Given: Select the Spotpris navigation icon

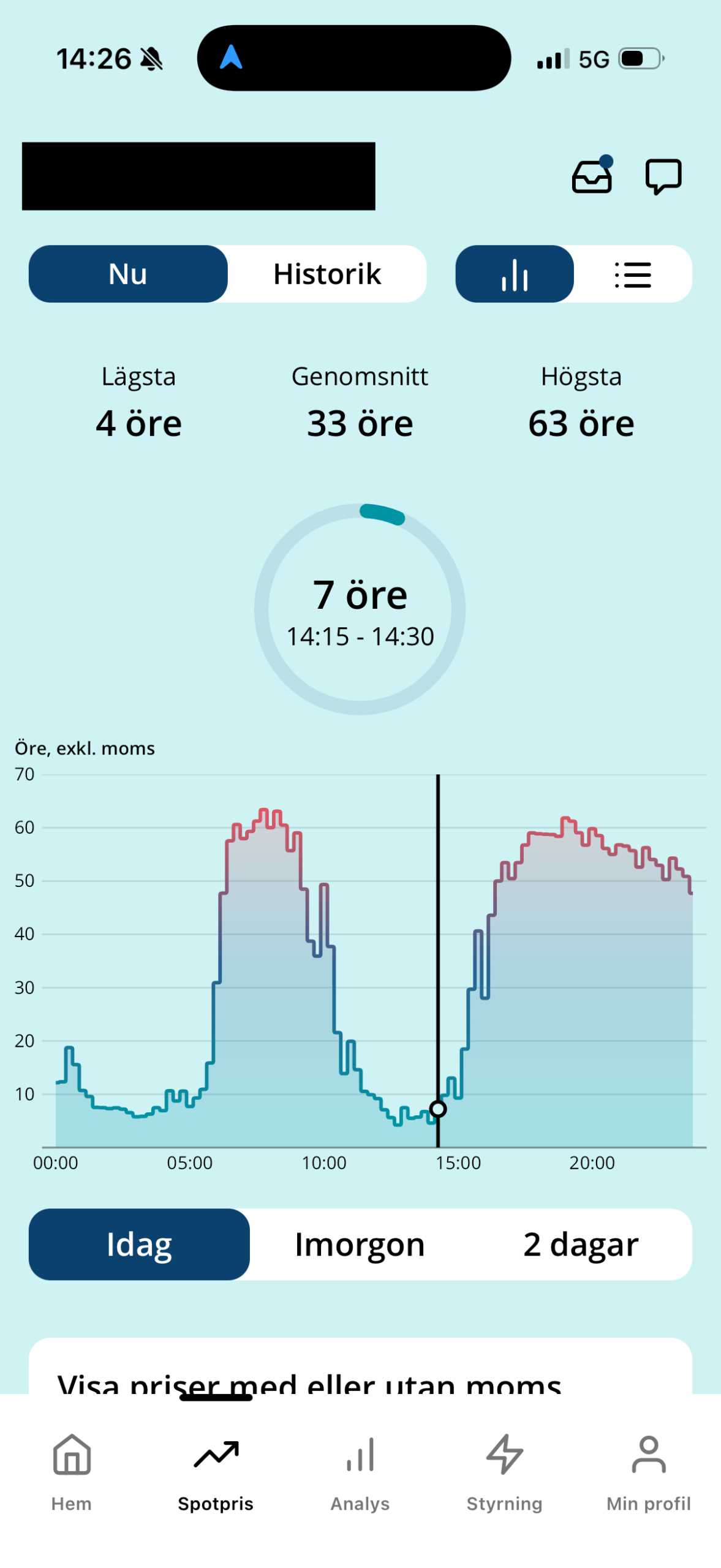Looking at the screenshot, I should (x=216, y=1458).
